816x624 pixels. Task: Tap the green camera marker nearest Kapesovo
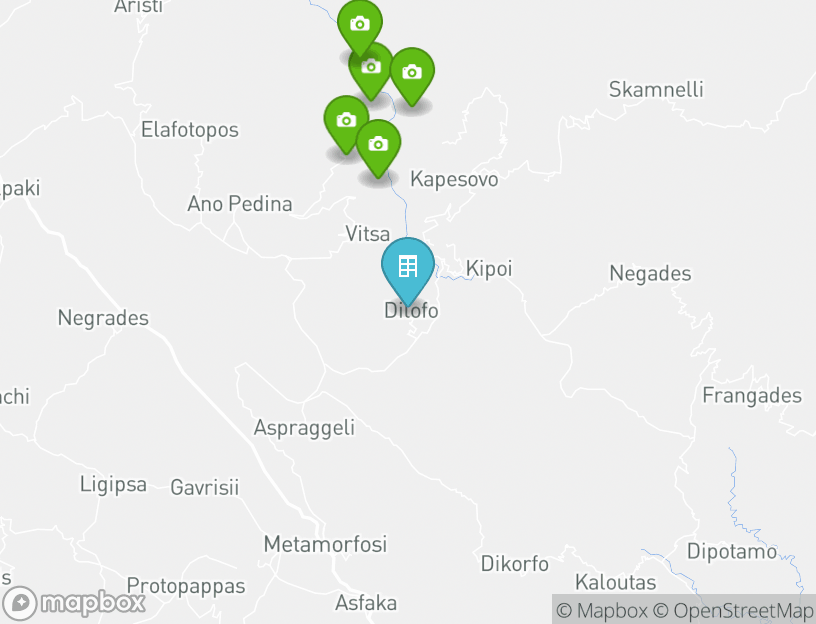coord(378,145)
